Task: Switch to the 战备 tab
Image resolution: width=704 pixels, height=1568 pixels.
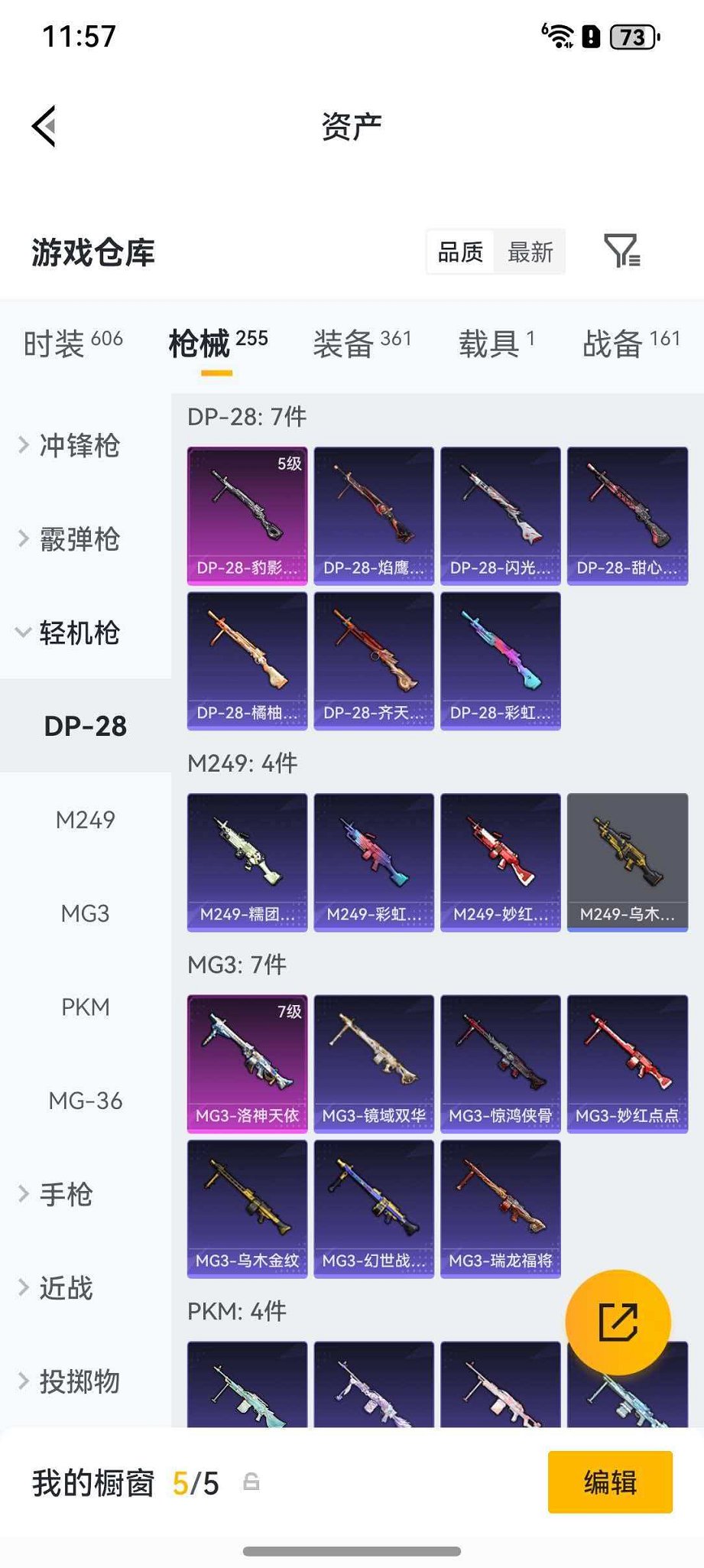Action: [631, 343]
